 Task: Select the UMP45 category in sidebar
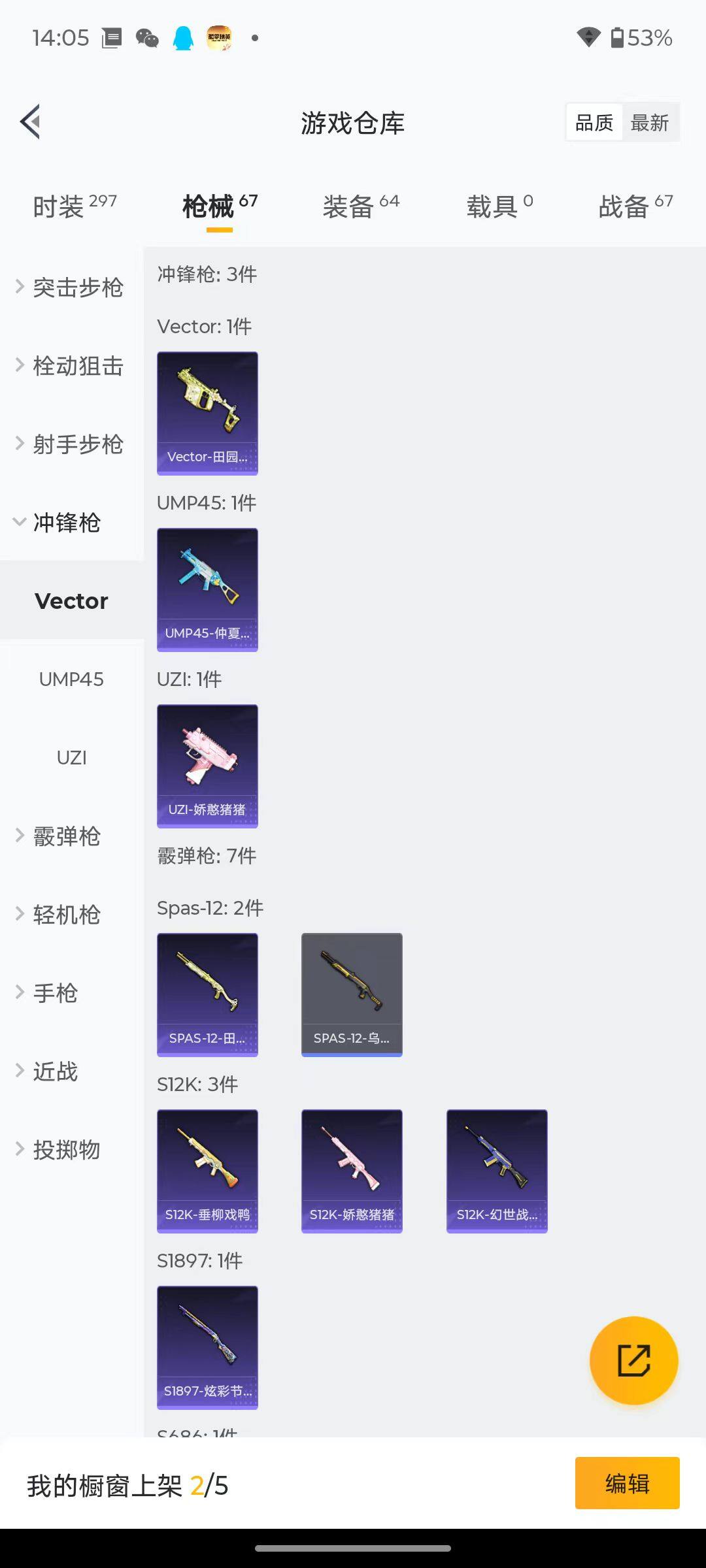pos(71,679)
